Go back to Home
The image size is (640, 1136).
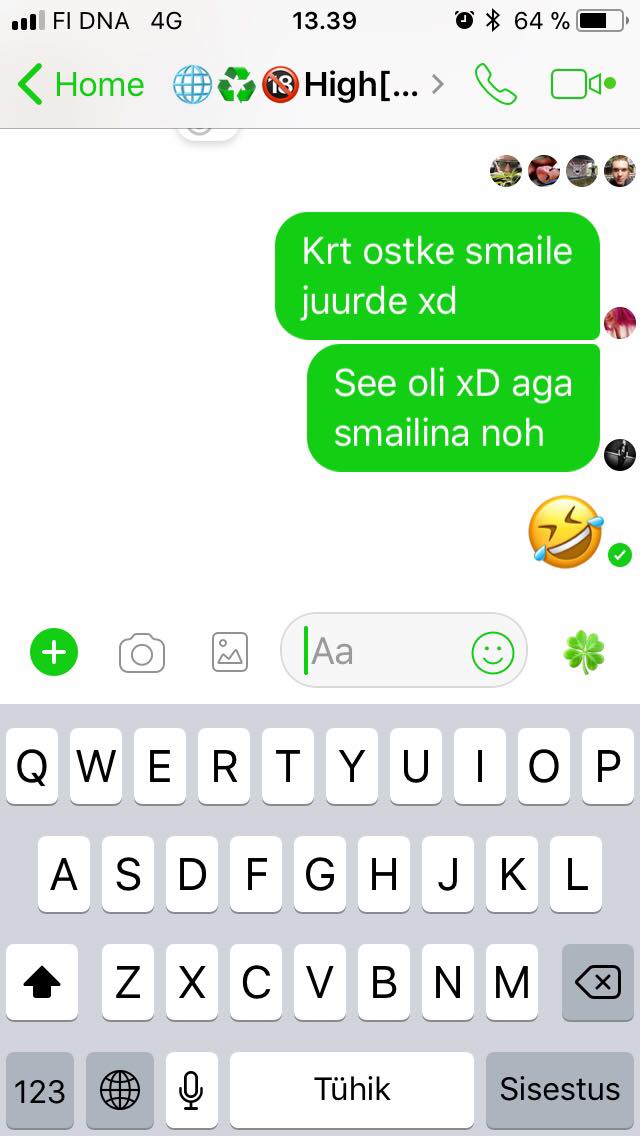point(80,85)
